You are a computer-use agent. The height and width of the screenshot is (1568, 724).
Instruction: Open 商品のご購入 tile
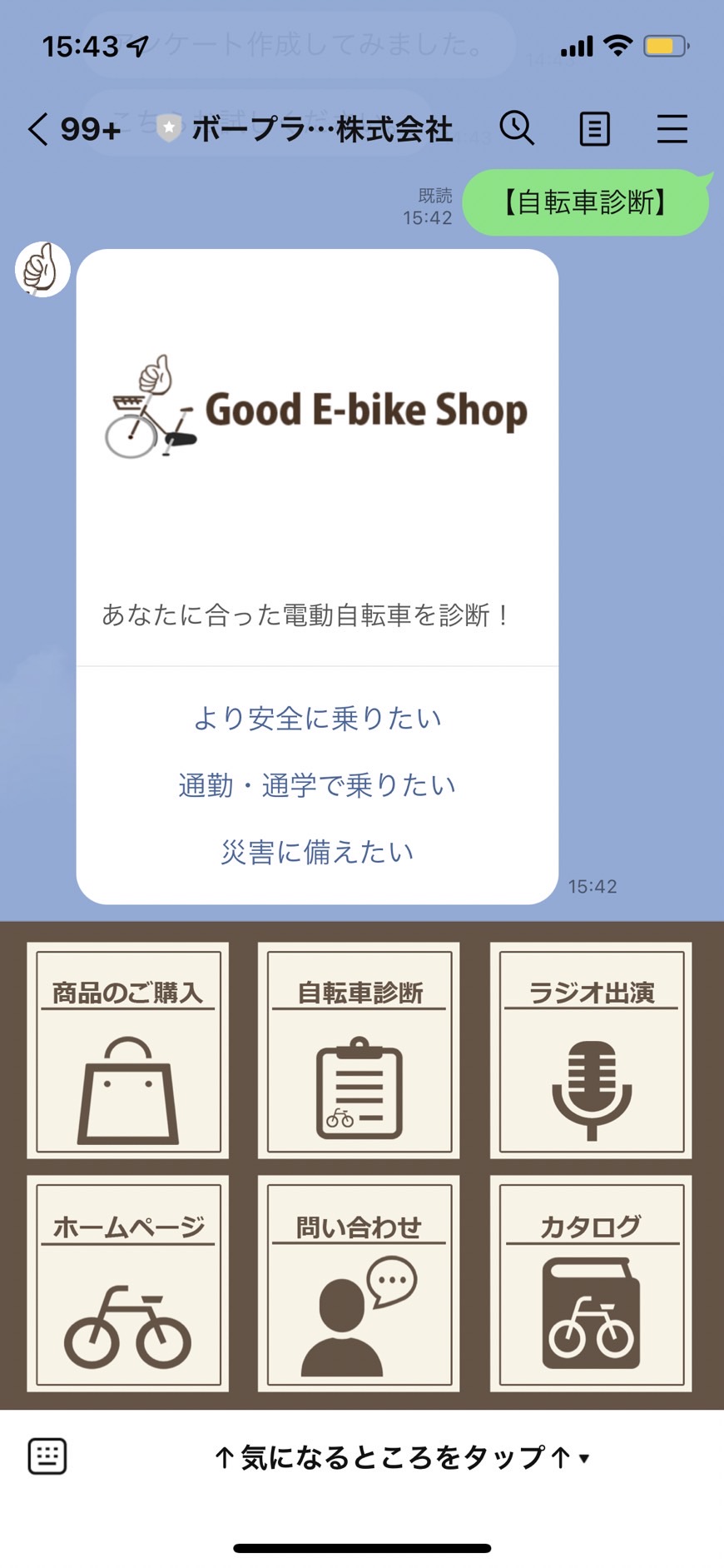pyautogui.click(x=128, y=1051)
